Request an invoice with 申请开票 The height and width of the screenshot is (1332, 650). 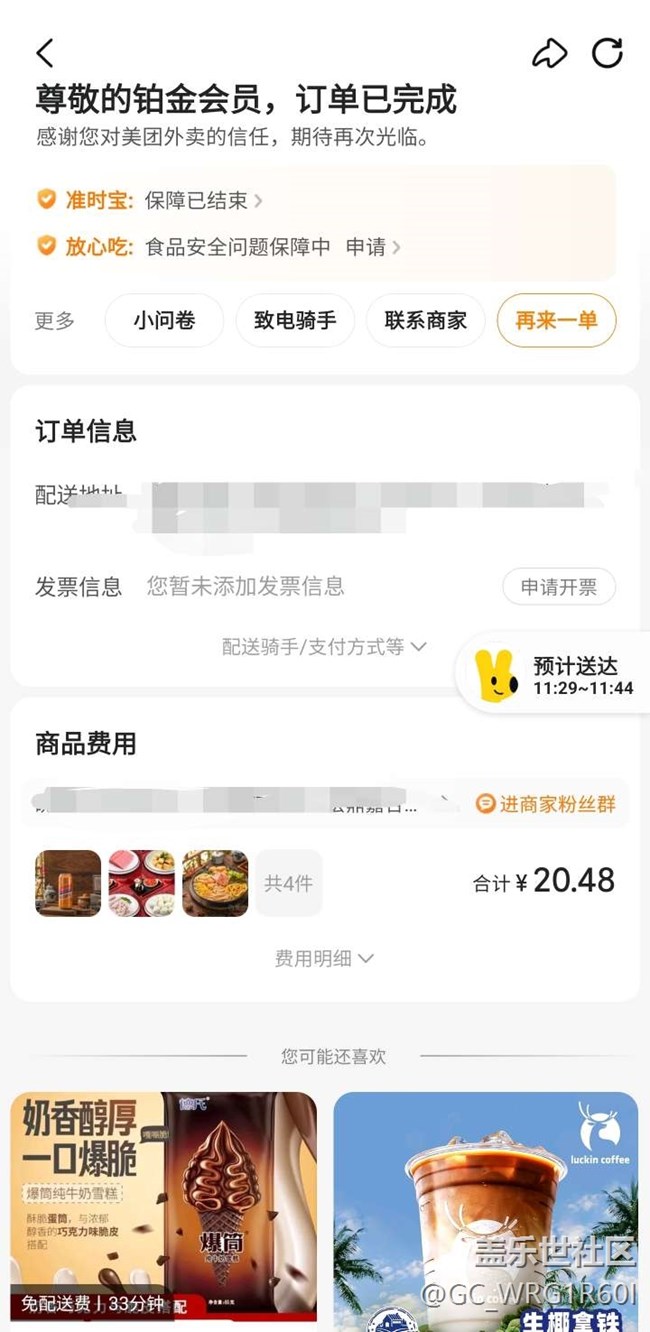558,587
